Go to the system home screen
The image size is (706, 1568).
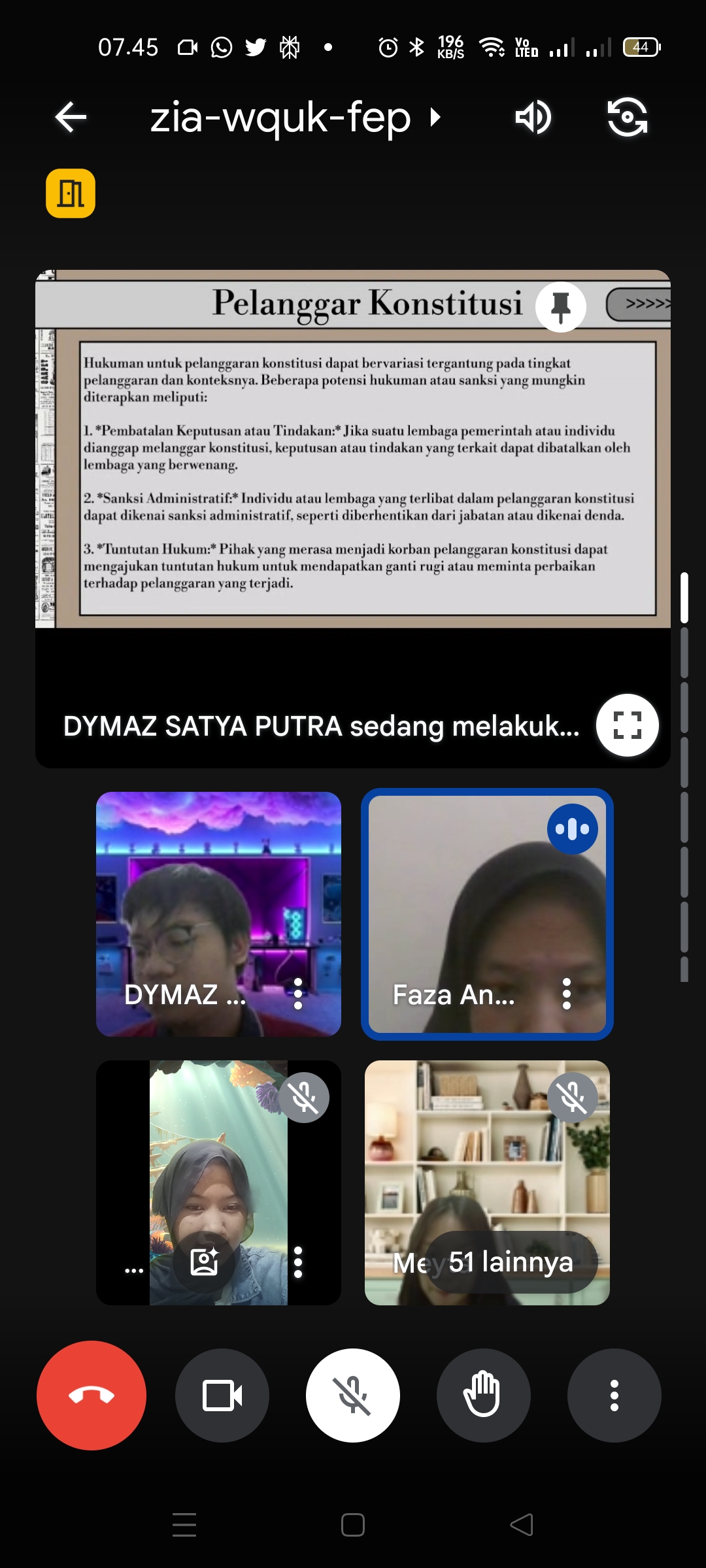tap(353, 1525)
